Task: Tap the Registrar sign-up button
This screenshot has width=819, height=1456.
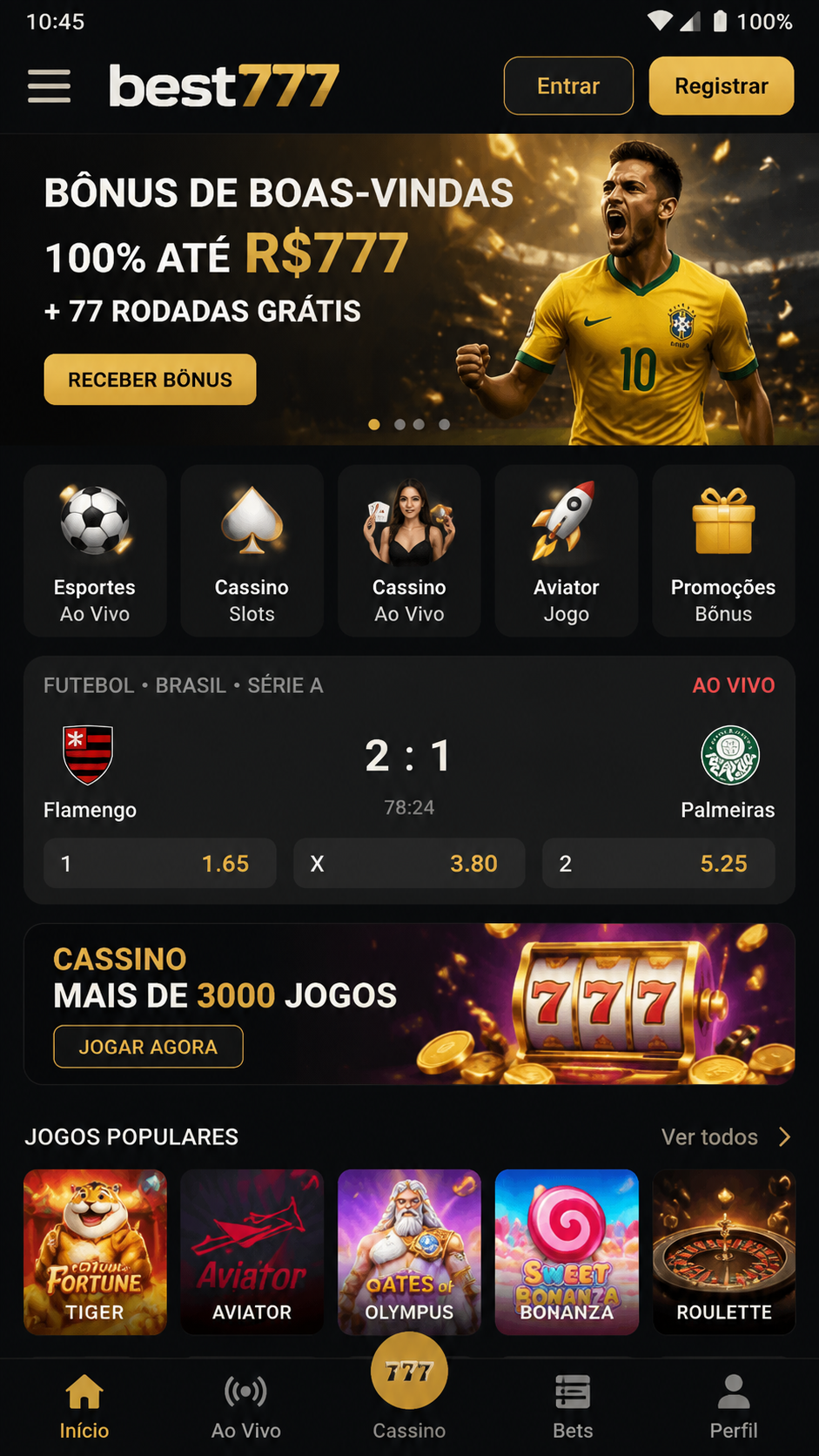Action: [722, 85]
